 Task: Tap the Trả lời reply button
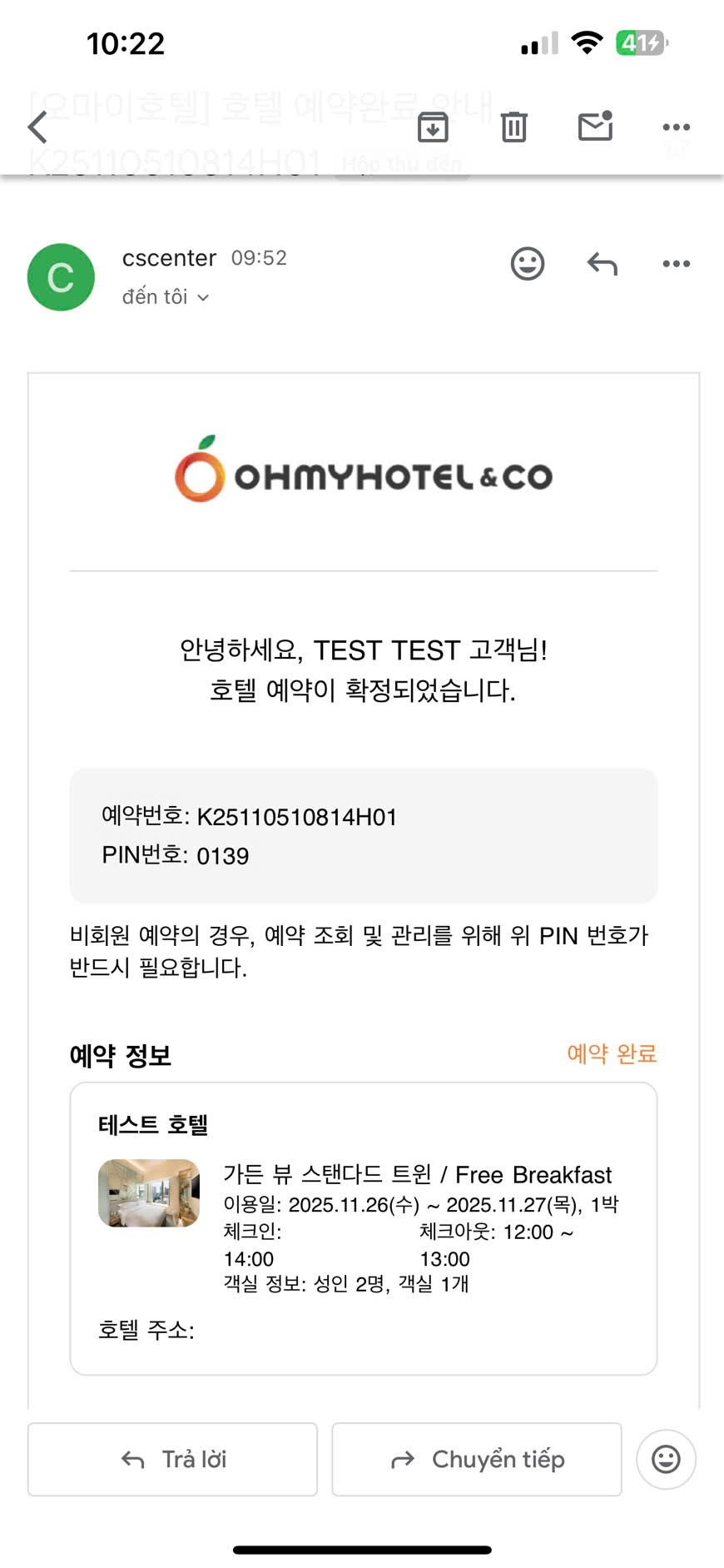coord(173,1459)
